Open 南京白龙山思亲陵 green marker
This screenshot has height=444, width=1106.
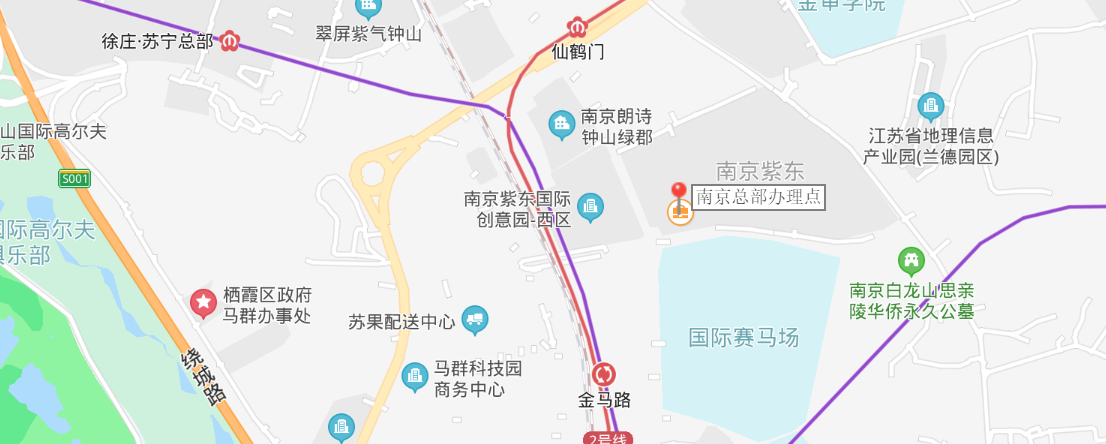point(911,262)
